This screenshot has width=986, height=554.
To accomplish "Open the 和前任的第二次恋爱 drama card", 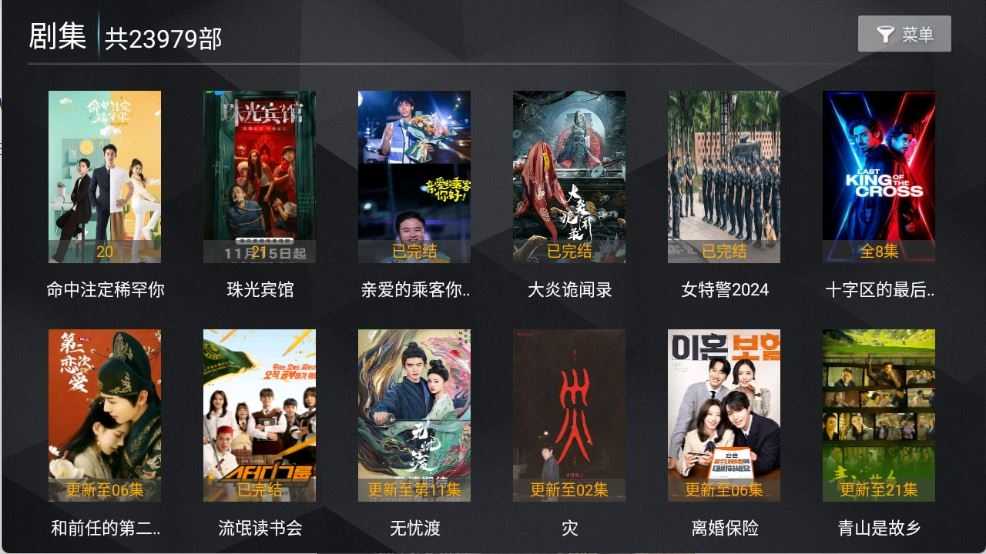I will pos(105,415).
